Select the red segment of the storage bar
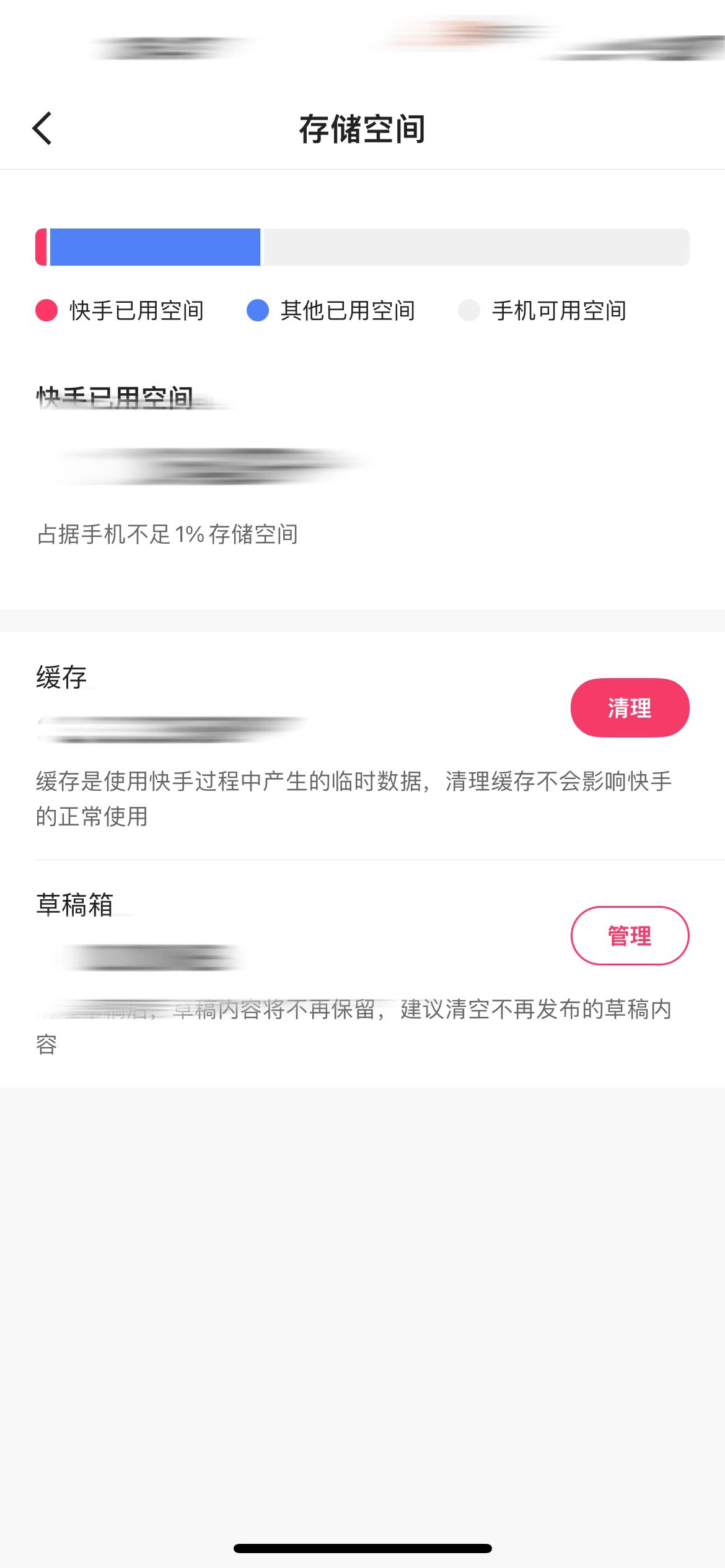This screenshot has width=725, height=1568. tap(41, 246)
